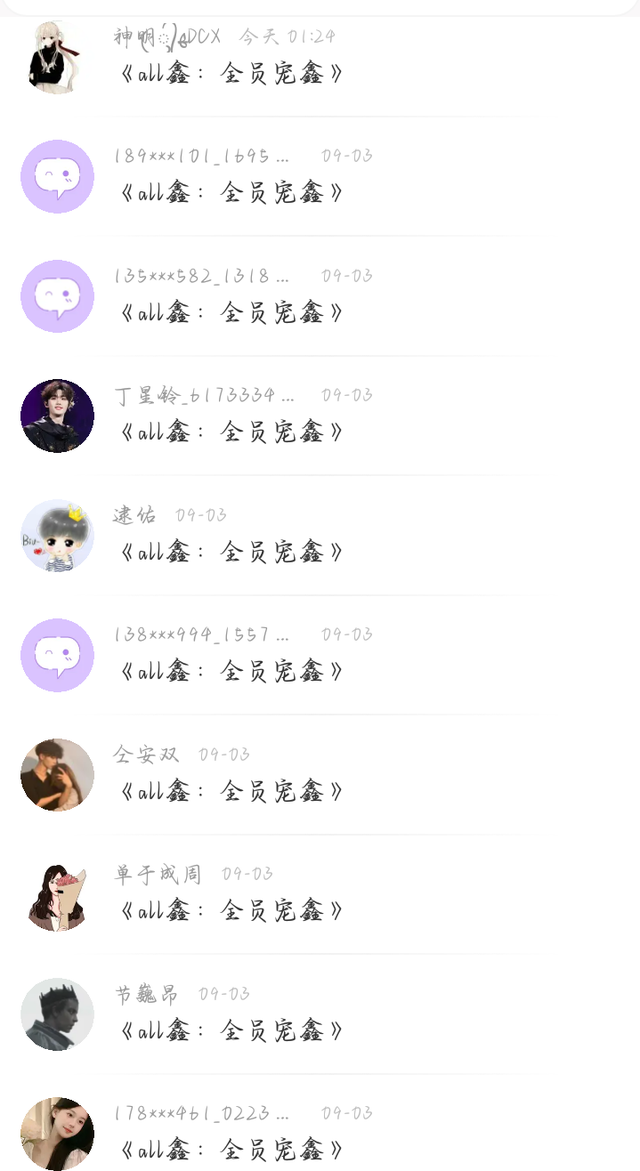Select the entry by 135***582_1318
This screenshot has width=640, height=1171.
(232, 313)
